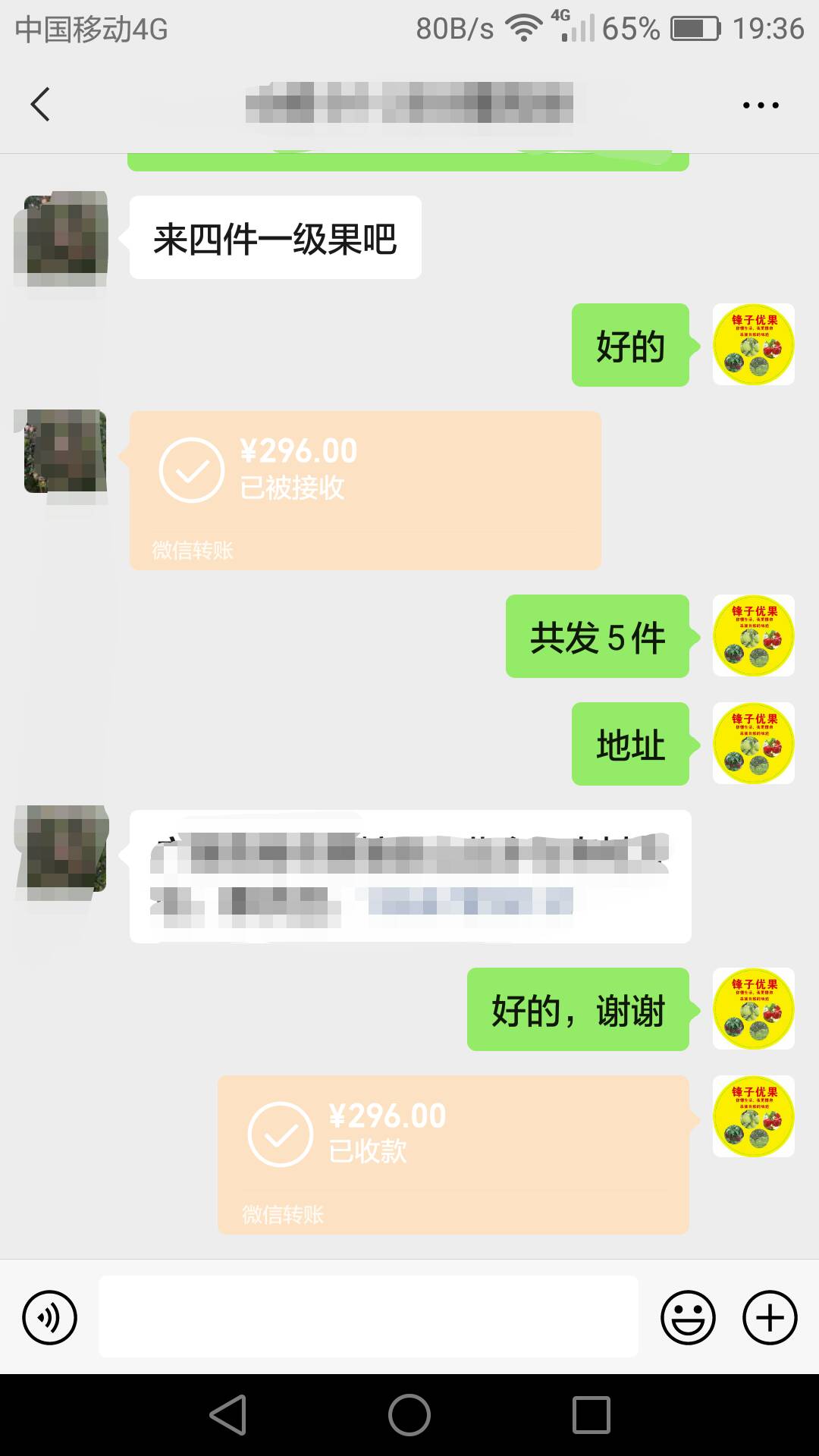Open the ¥296.00 已收款 transfer card

click(453, 1153)
